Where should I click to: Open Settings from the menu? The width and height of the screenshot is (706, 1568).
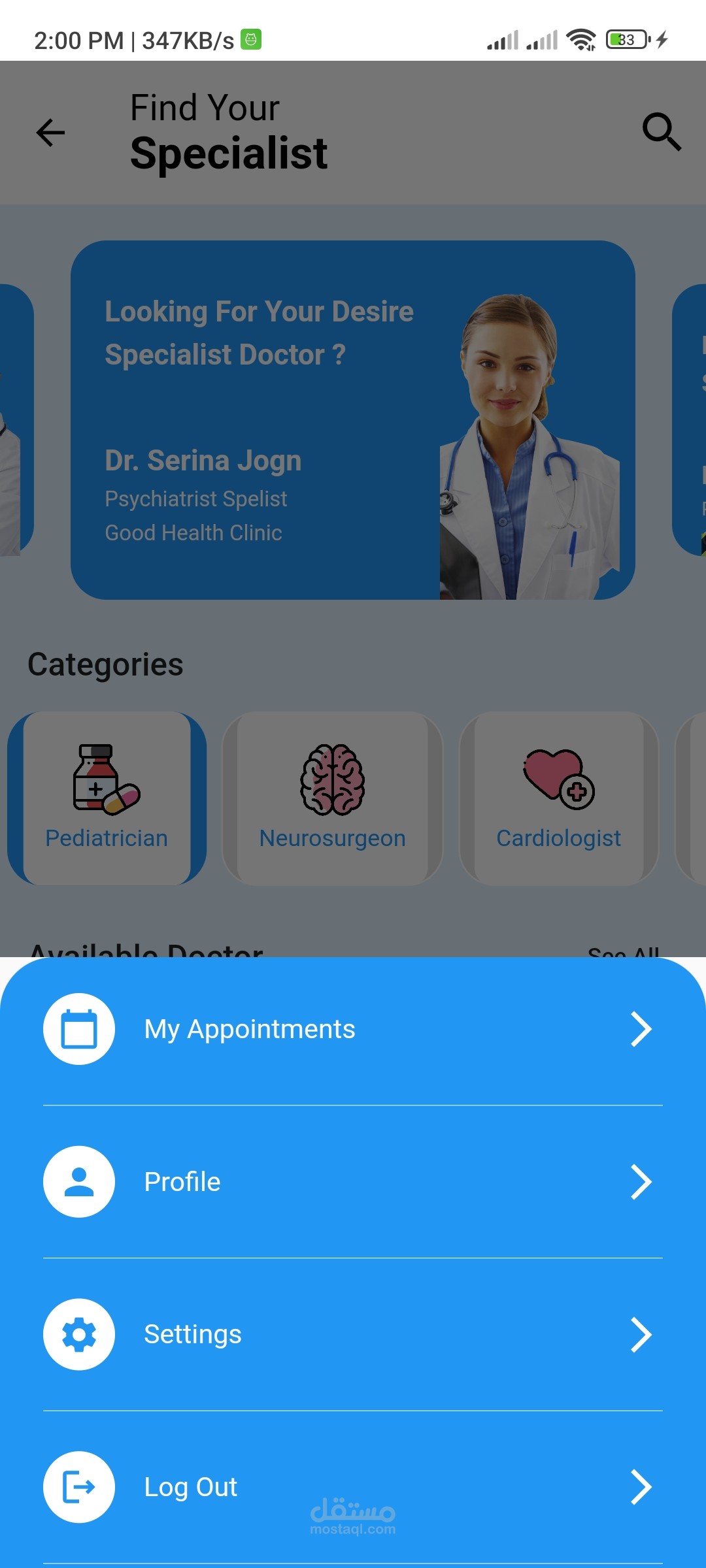pos(353,1334)
